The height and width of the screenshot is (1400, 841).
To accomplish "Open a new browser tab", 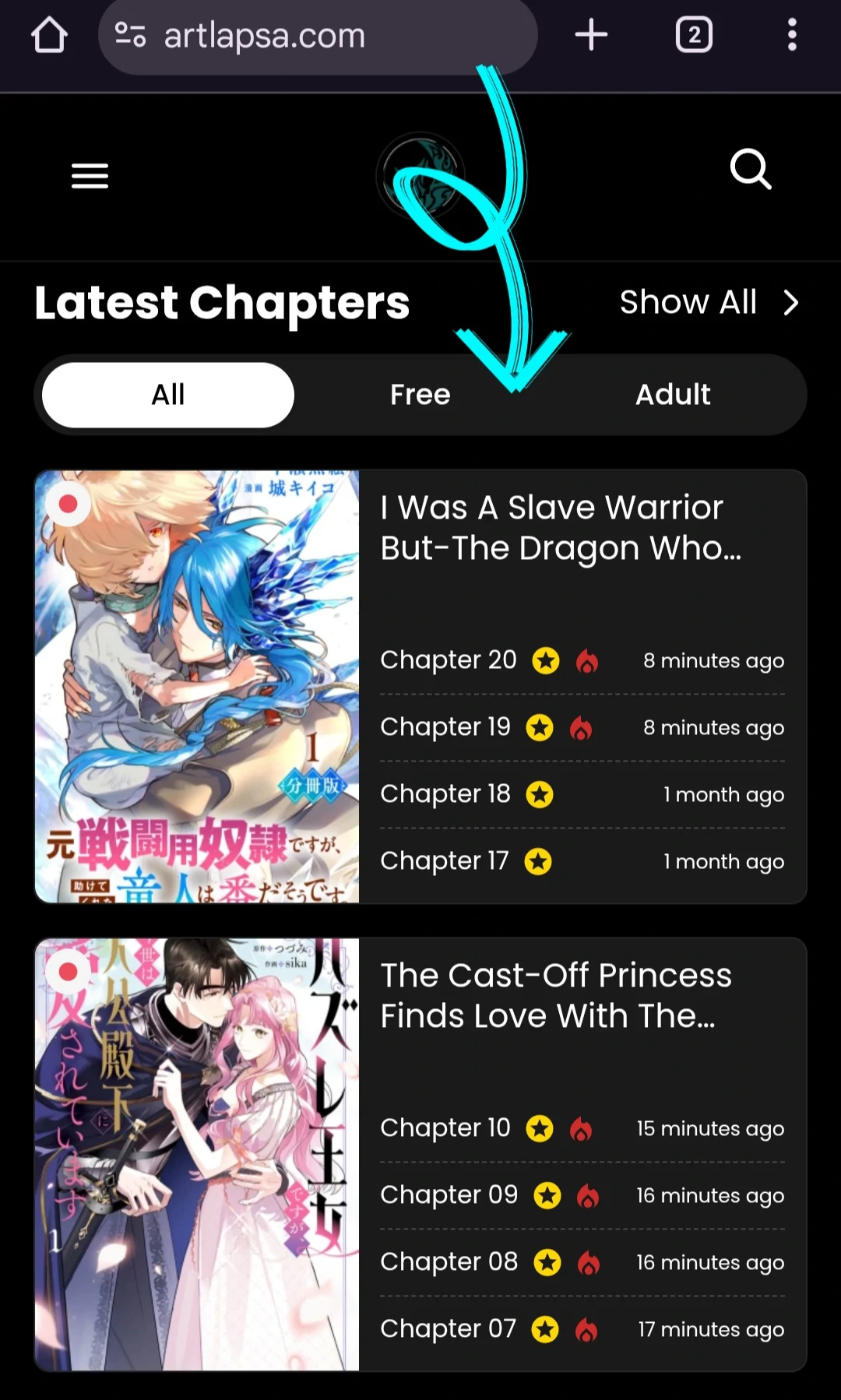I will coord(591,35).
